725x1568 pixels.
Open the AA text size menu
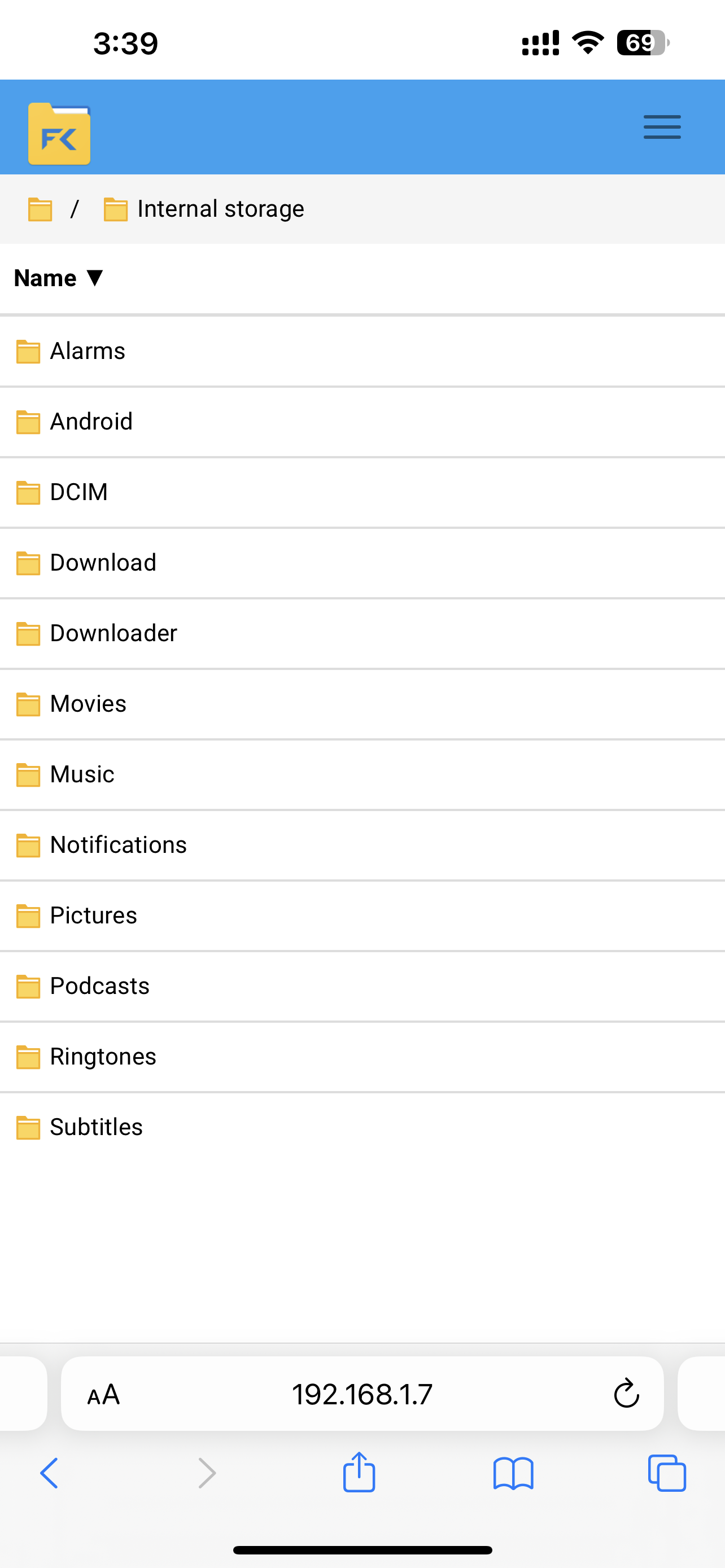point(102,1394)
